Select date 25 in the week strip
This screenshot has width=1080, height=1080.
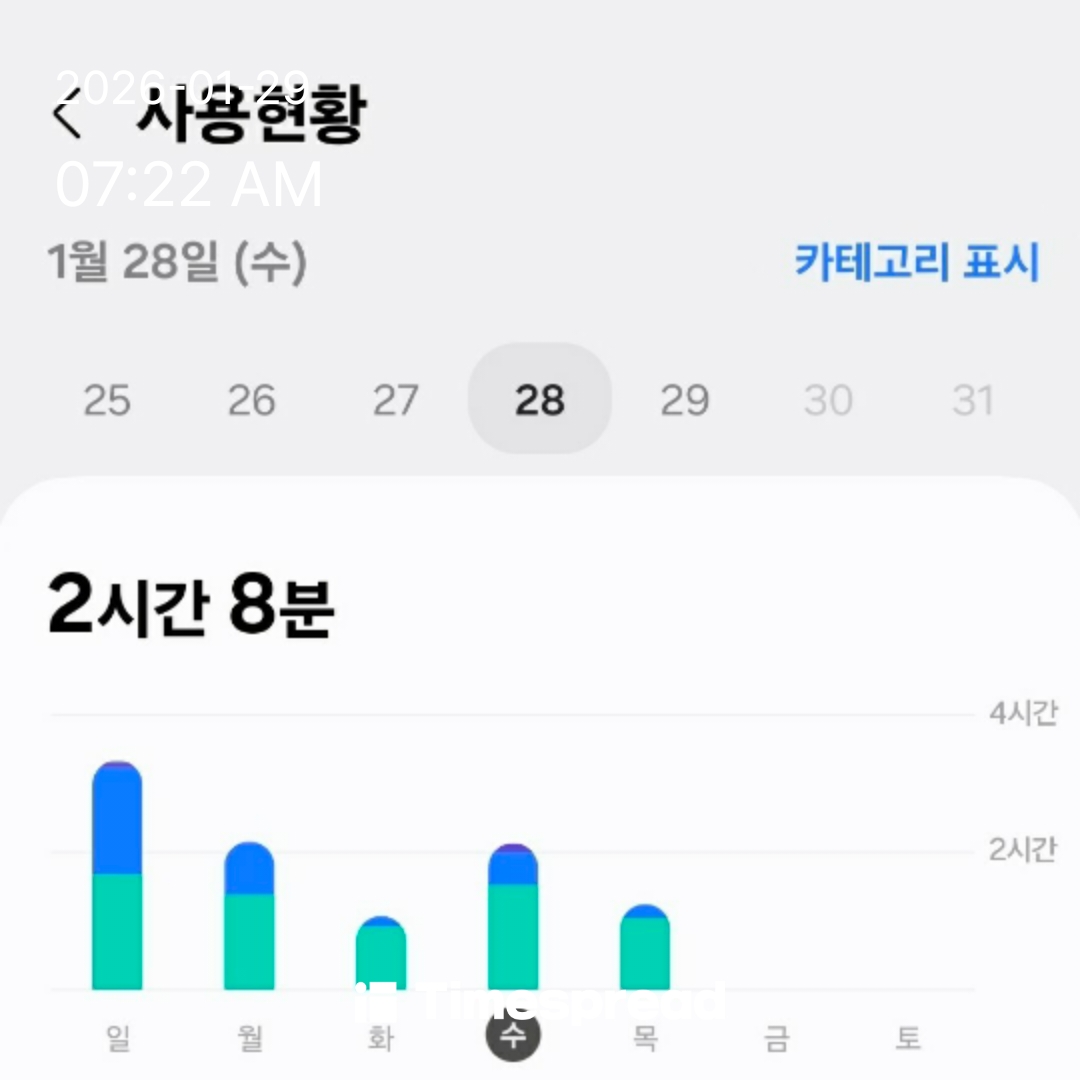pyautogui.click(x=106, y=400)
